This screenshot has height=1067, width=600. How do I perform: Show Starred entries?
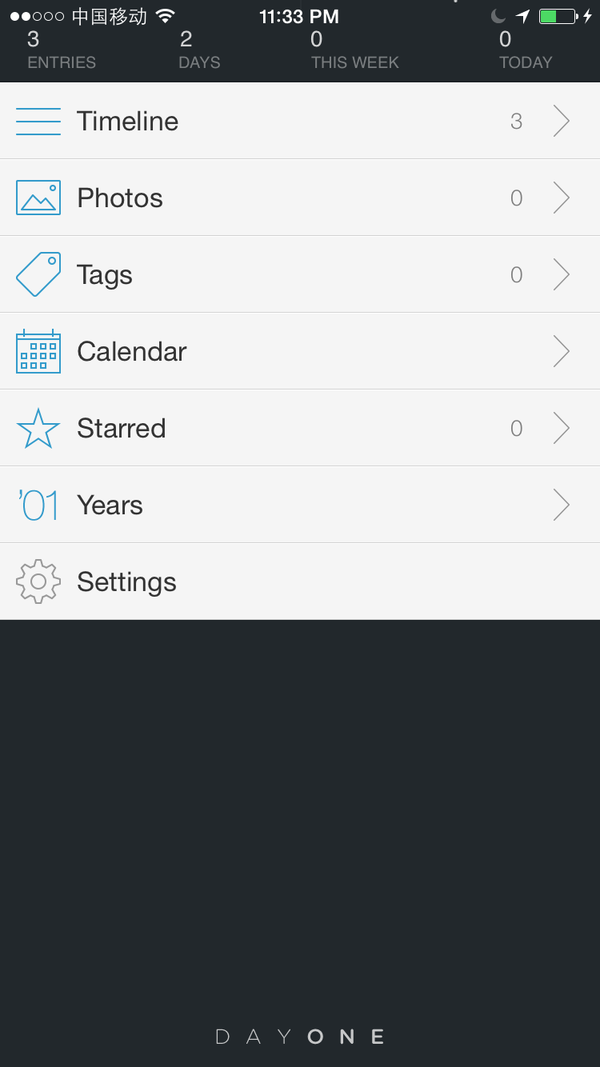click(x=300, y=428)
